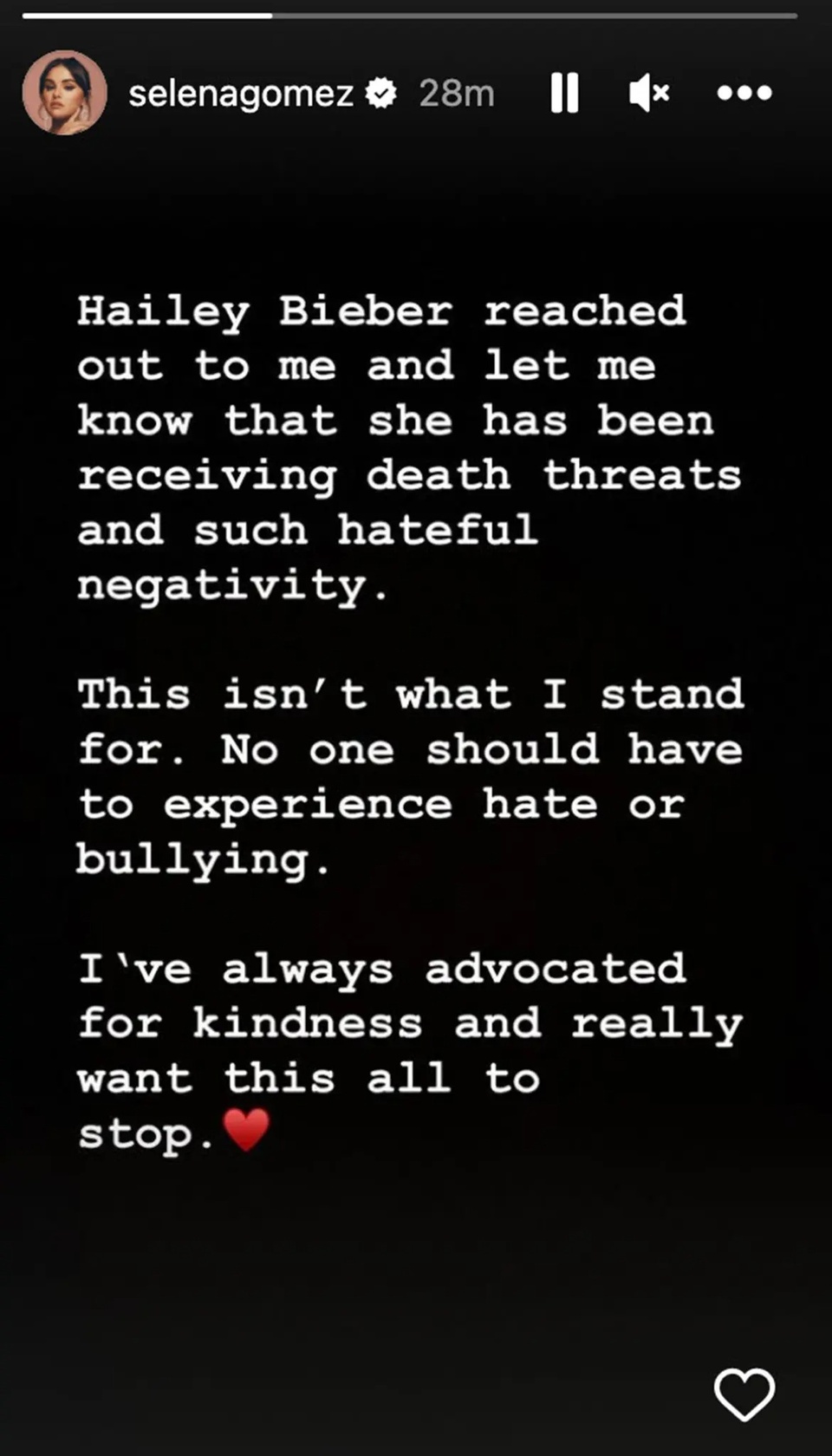Open selenagomez profile picture
Screen dimensions: 832x1456
point(64,92)
